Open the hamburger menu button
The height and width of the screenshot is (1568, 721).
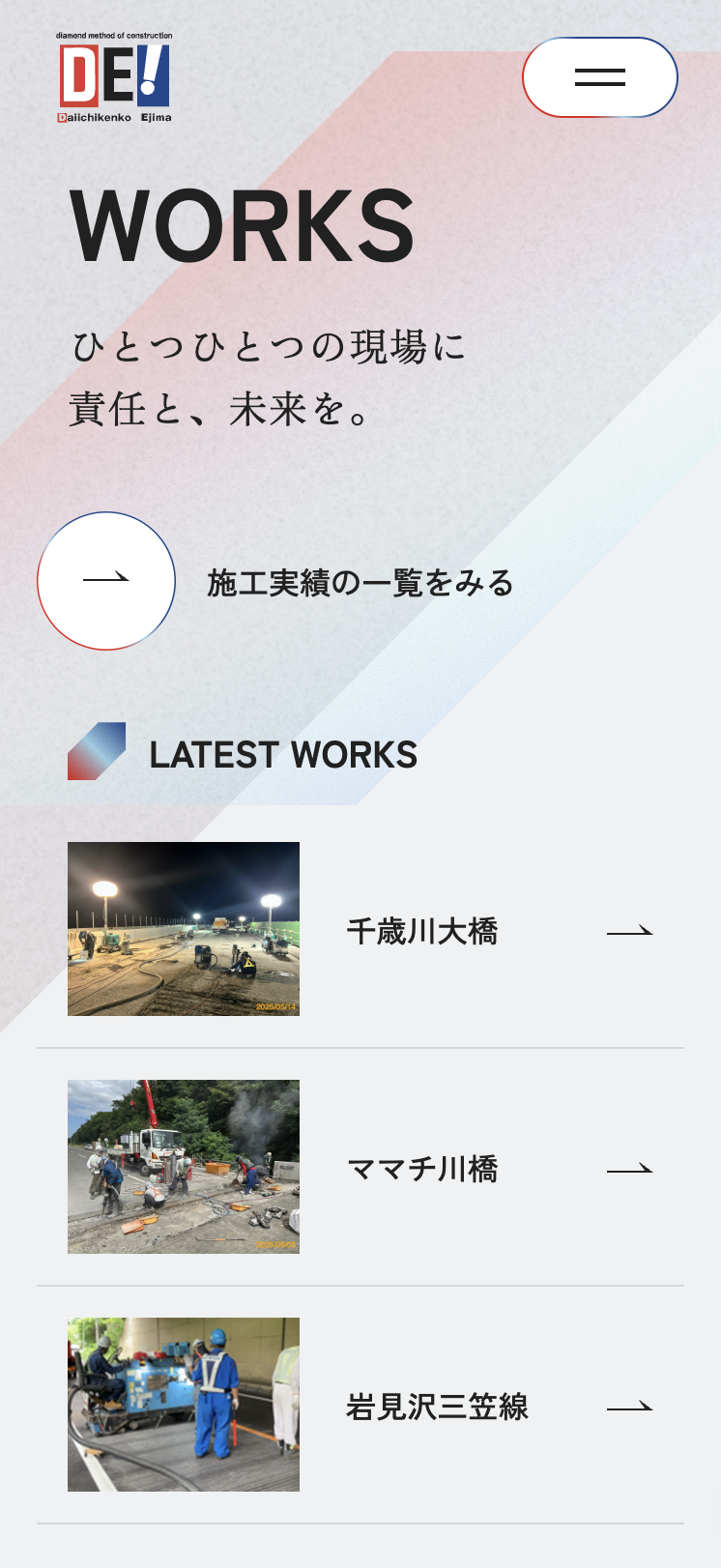coord(599,77)
